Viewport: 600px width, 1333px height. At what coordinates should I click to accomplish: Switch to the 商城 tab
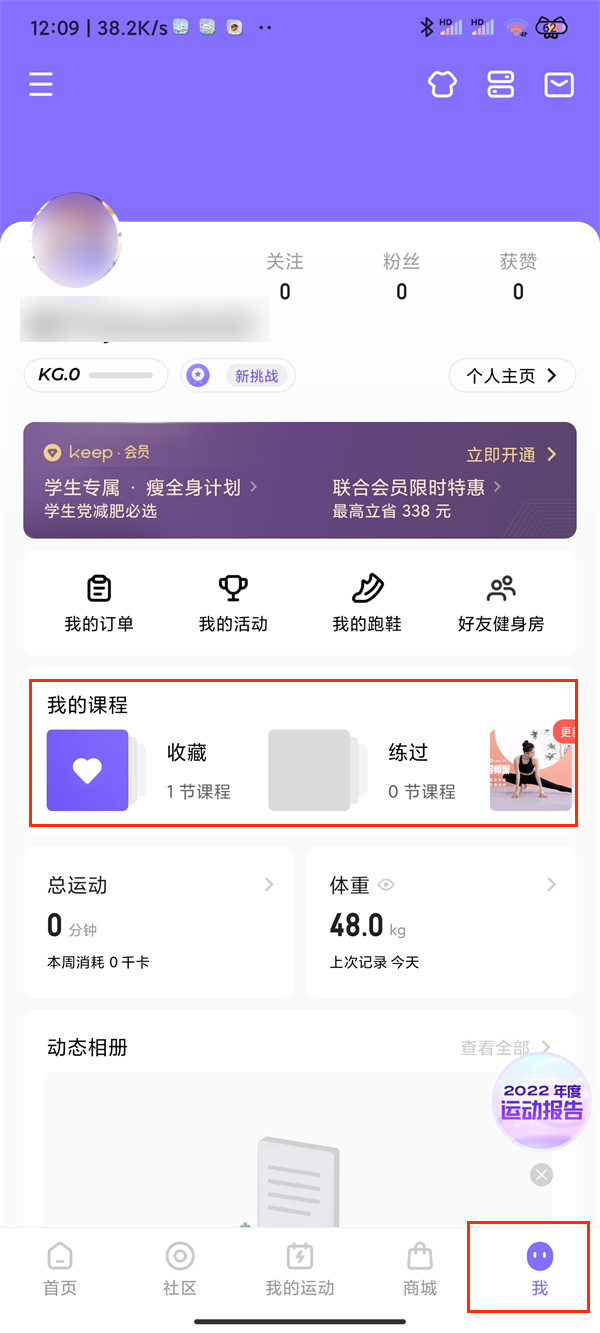[420, 1268]
